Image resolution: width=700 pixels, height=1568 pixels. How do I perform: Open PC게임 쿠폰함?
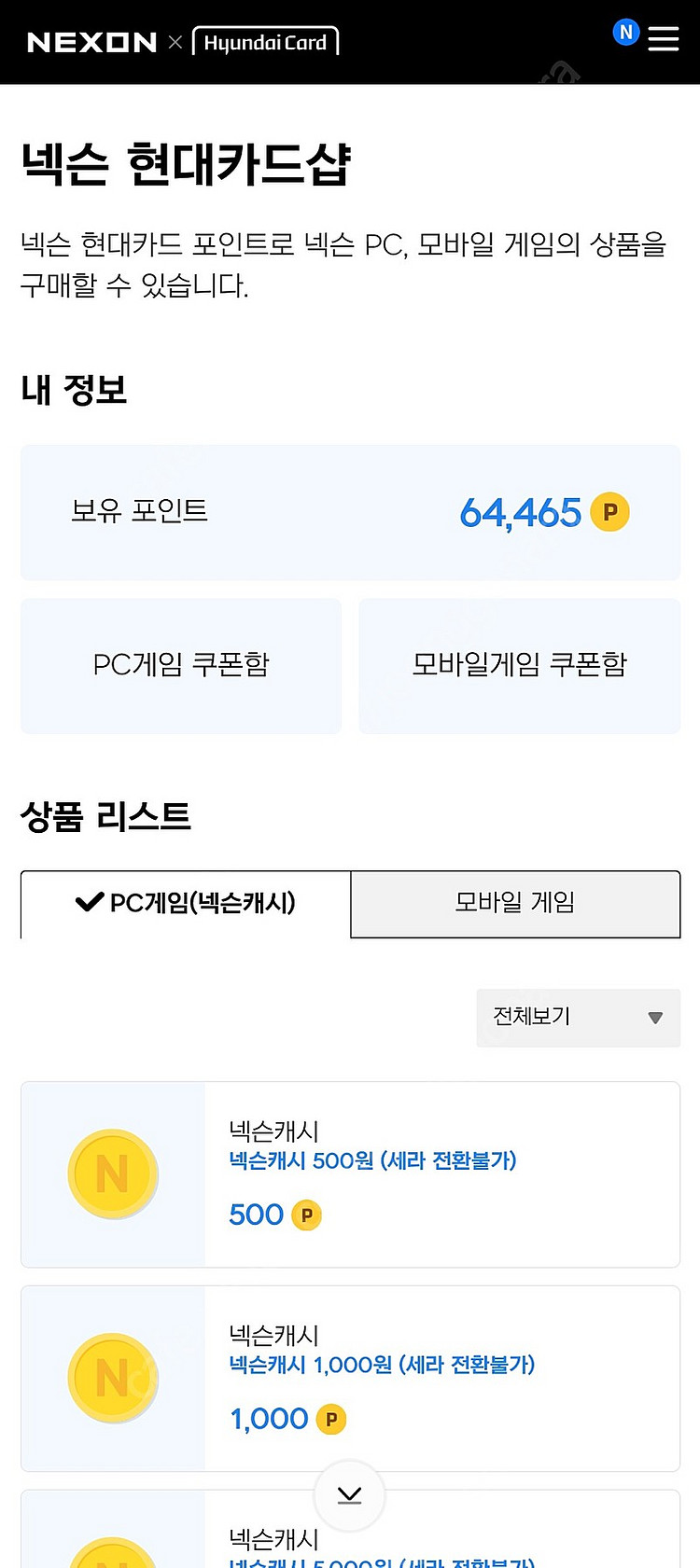pyautogui.click(x=181, y=666)
